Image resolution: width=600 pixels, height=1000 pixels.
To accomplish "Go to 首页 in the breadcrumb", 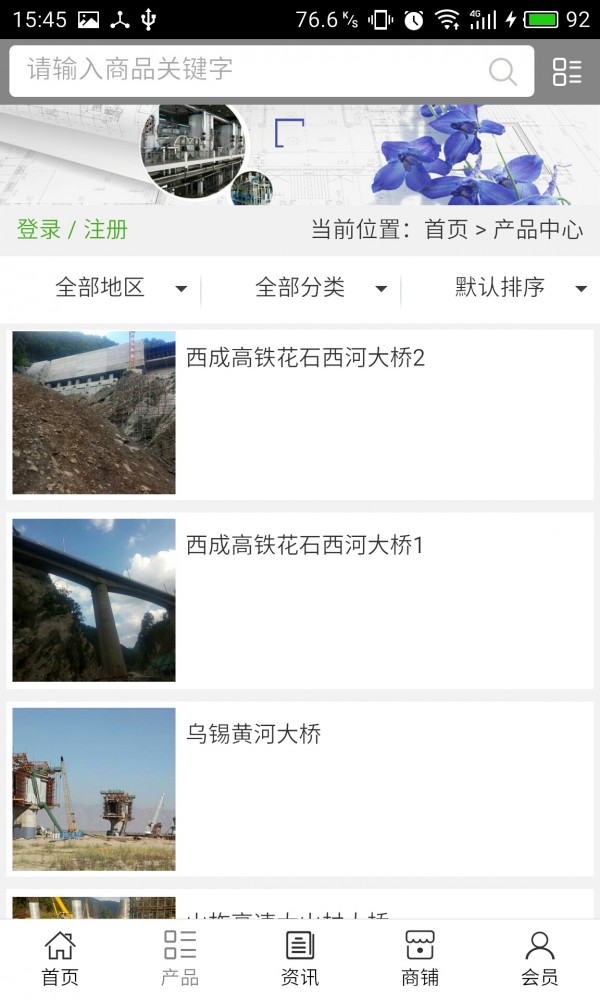I will (x=446, y=229).
